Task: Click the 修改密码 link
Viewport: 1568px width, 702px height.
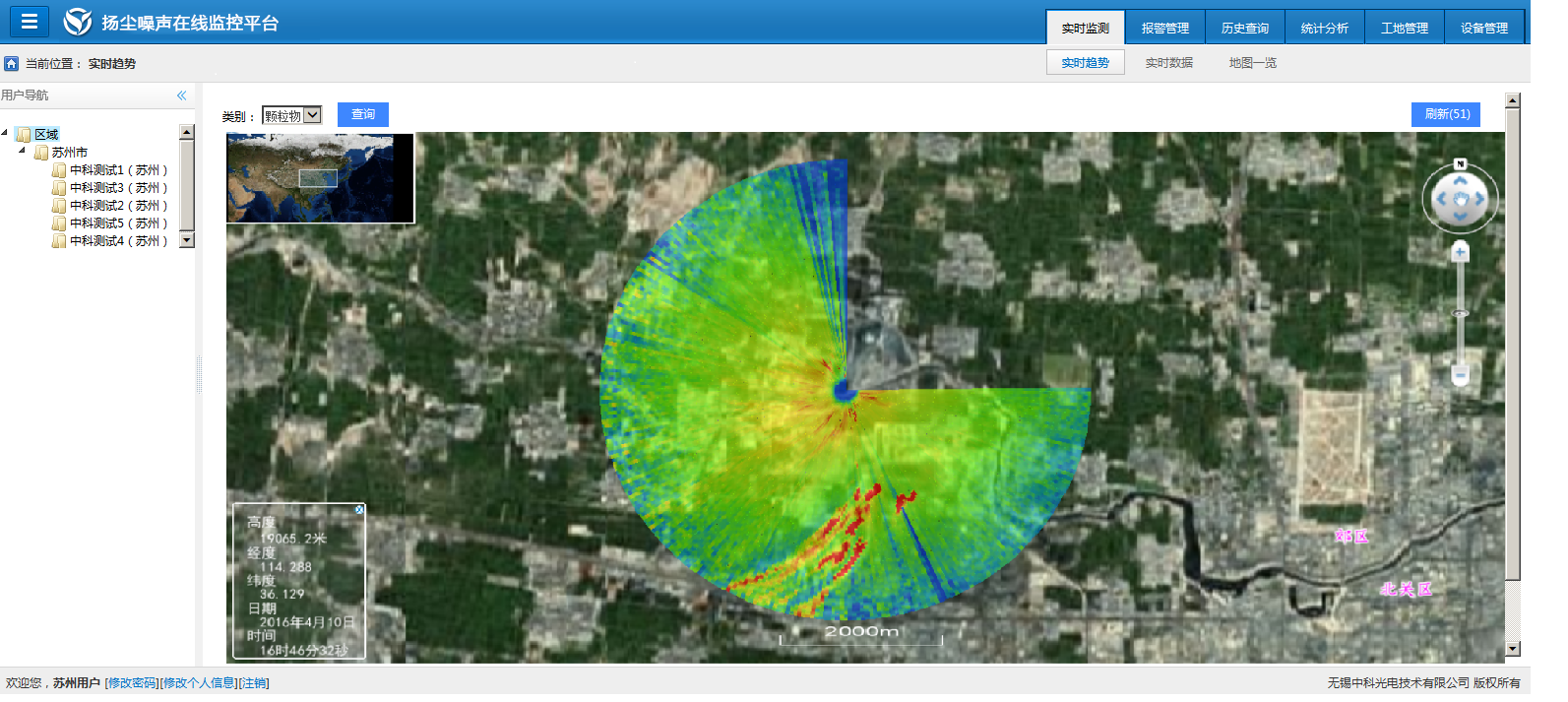Action: [x=132, y=683]
